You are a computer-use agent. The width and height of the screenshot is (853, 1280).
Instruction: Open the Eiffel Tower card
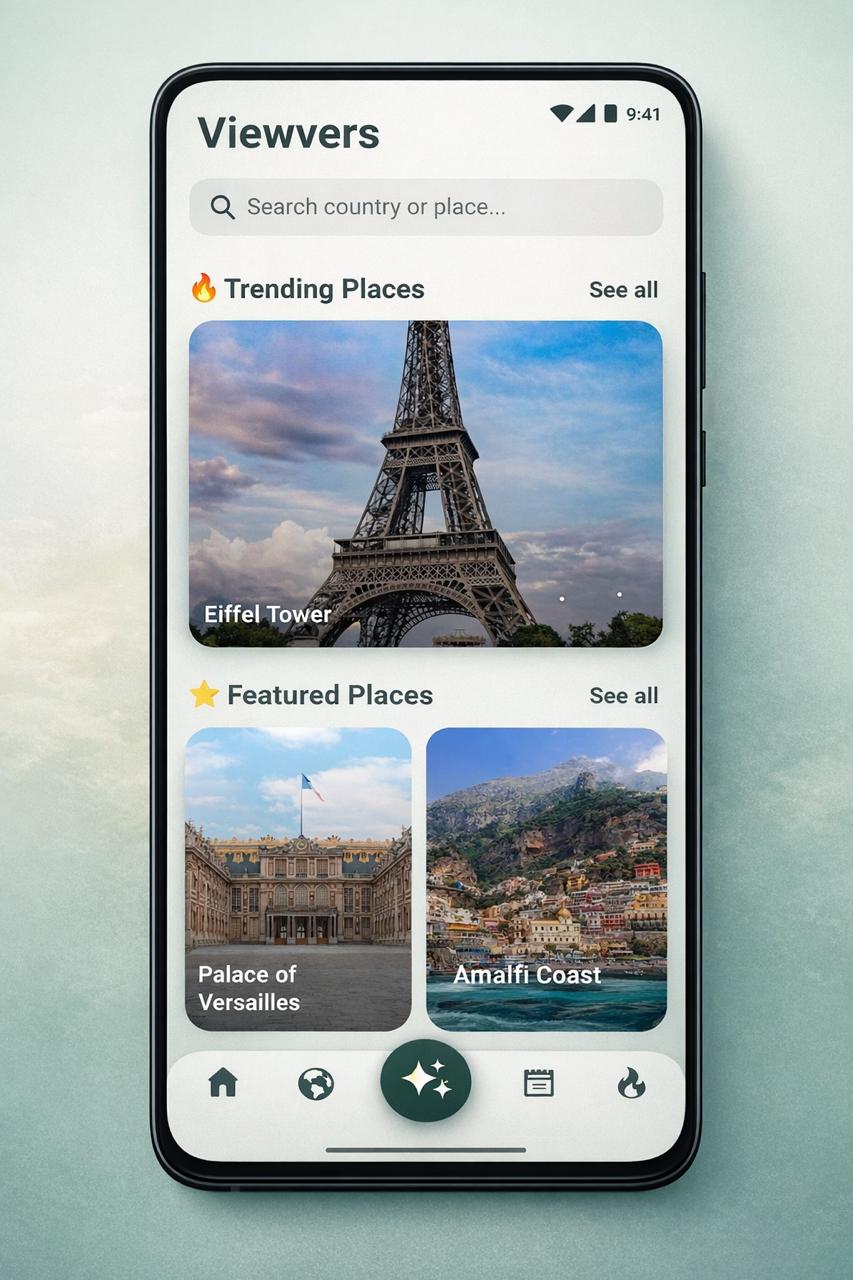[x=426, y=483]
